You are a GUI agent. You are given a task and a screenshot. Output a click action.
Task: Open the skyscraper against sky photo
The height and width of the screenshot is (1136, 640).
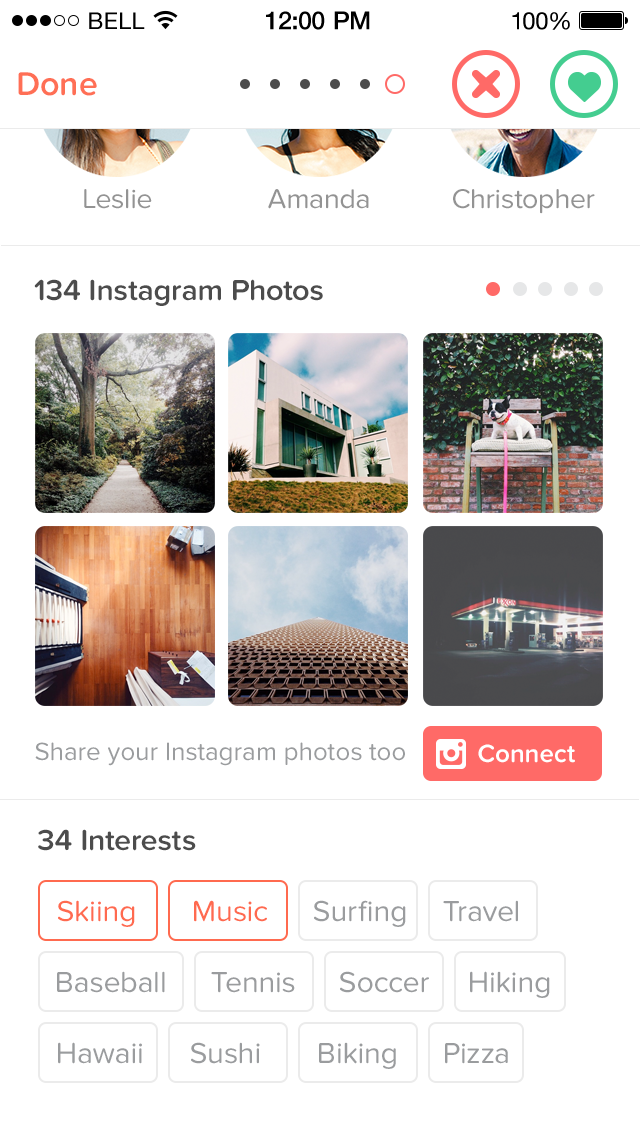[318, 616]
